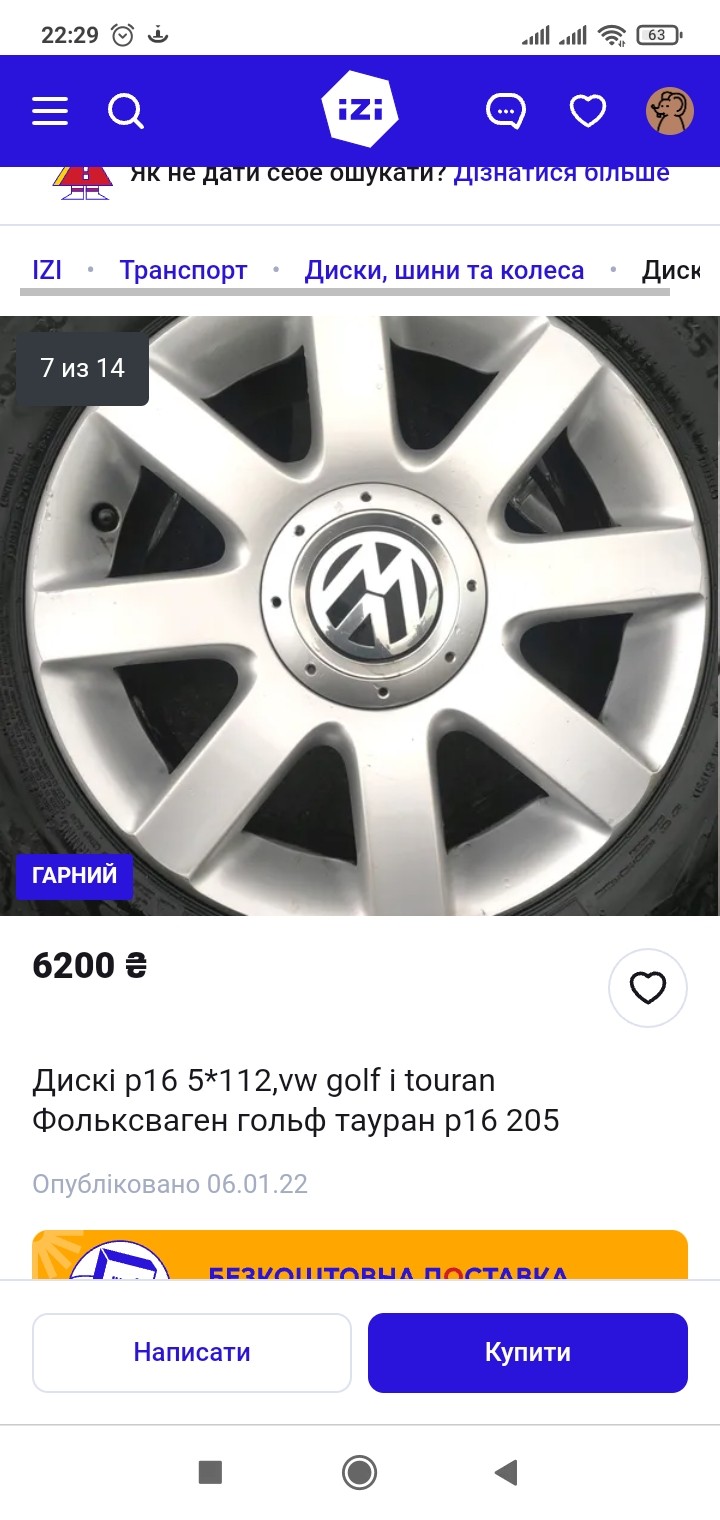Viewport: 720px width, 1520px height.
Task: Open the profile avatar
Action: tap(670, 111)
